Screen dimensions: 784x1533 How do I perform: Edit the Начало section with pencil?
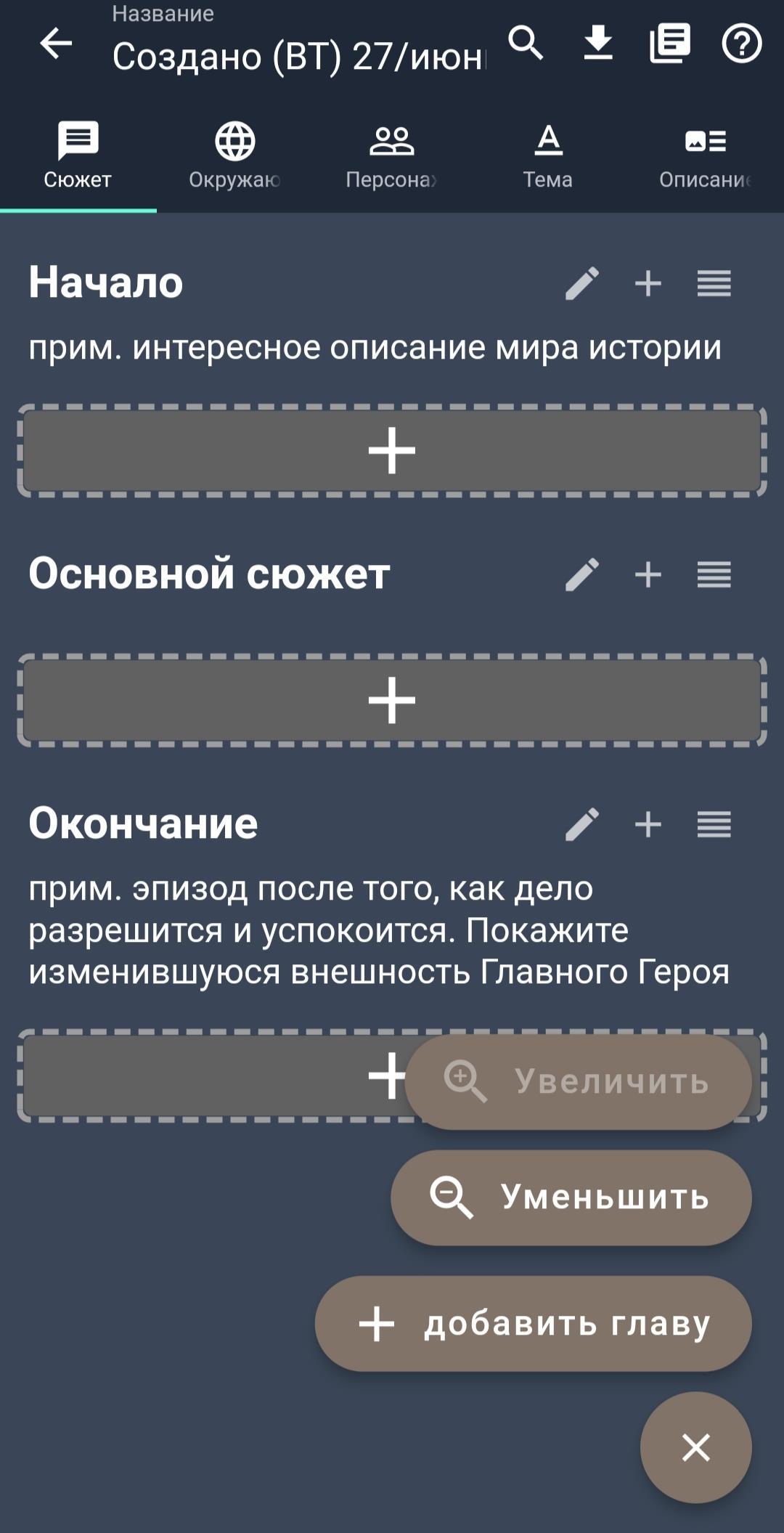582,283
